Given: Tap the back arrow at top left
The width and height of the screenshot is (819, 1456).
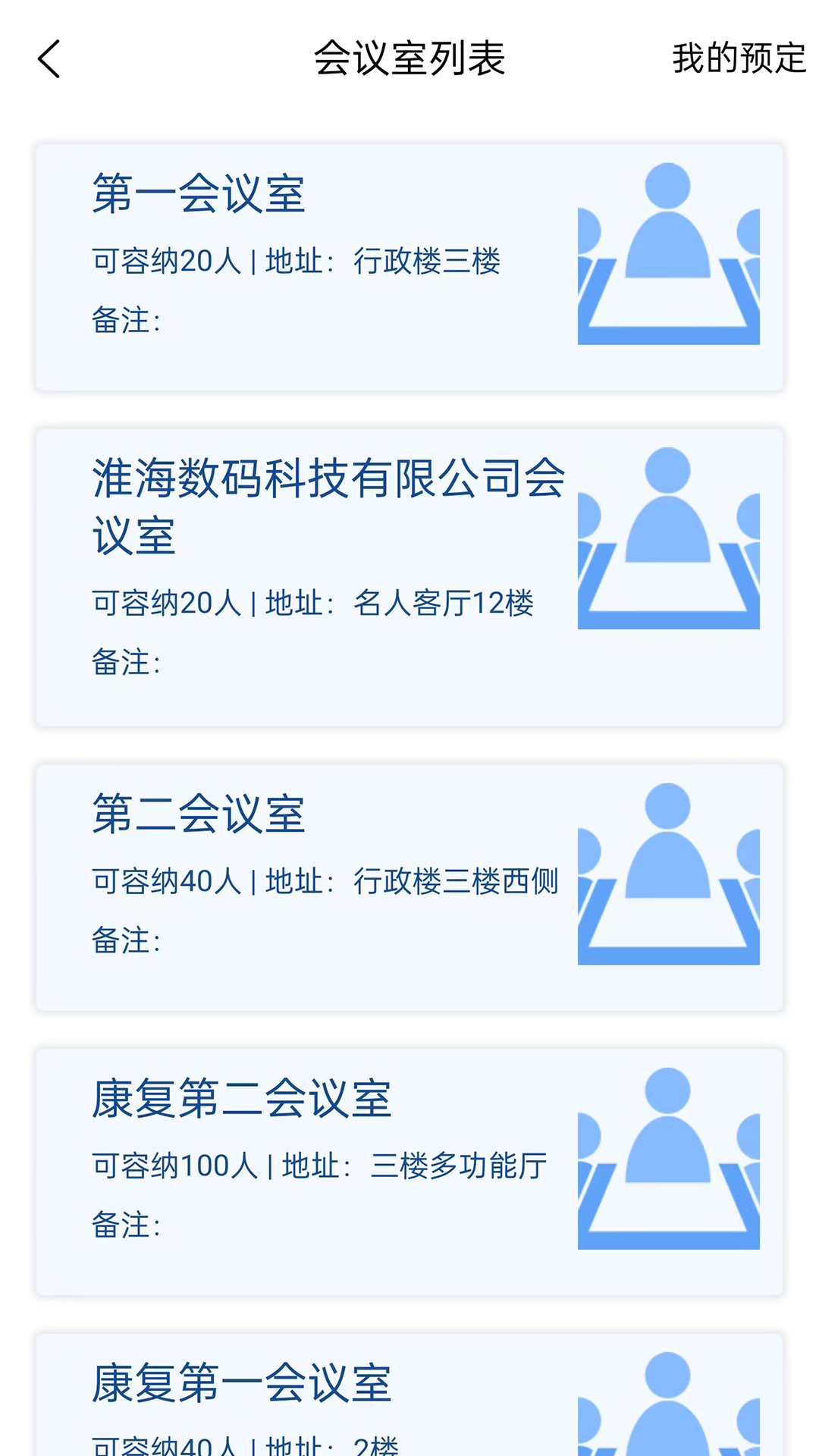Looking at the screenshot, I should [x=49, y=59].
